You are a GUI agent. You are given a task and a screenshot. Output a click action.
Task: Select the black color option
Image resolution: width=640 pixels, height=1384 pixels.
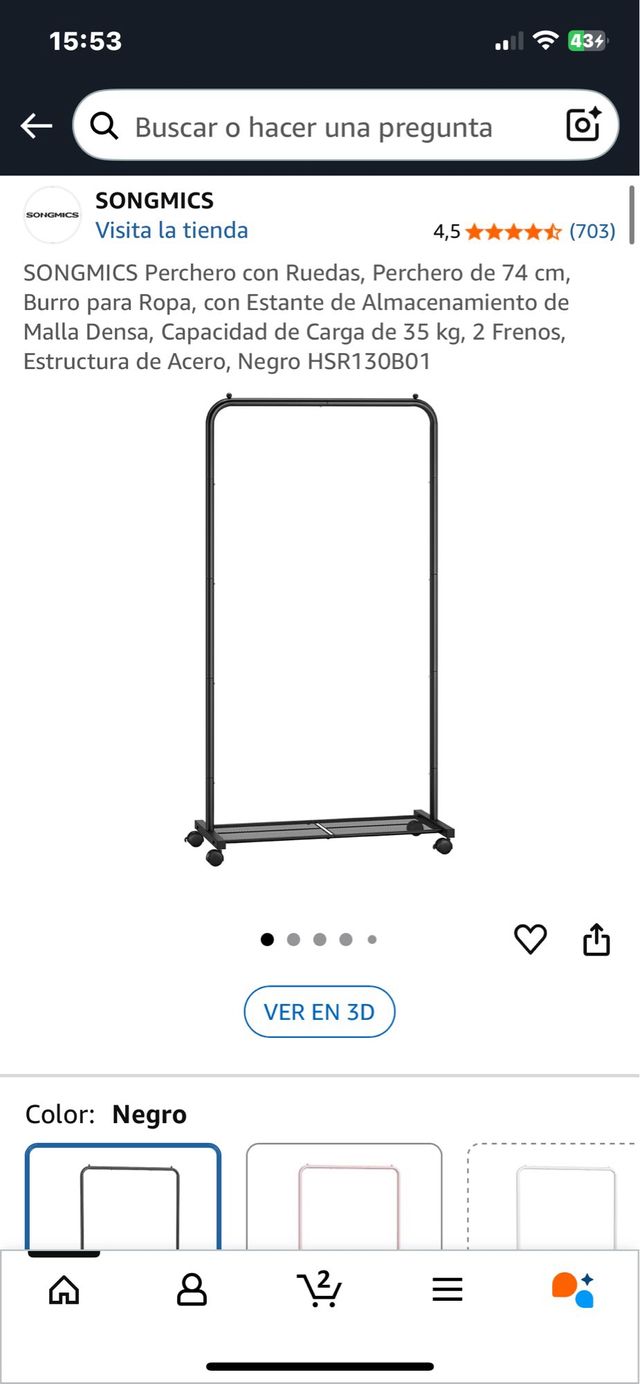(123, 1198)
